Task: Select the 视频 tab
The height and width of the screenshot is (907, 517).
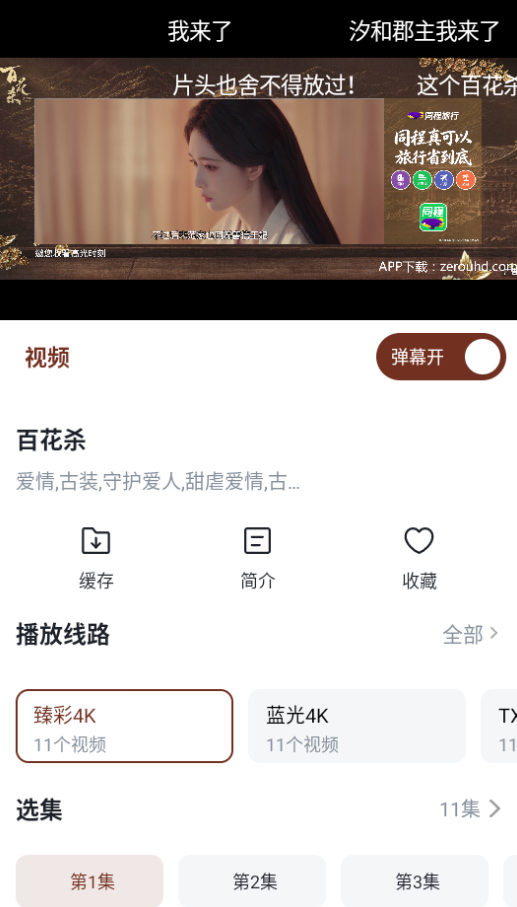Action: point(47,357)
